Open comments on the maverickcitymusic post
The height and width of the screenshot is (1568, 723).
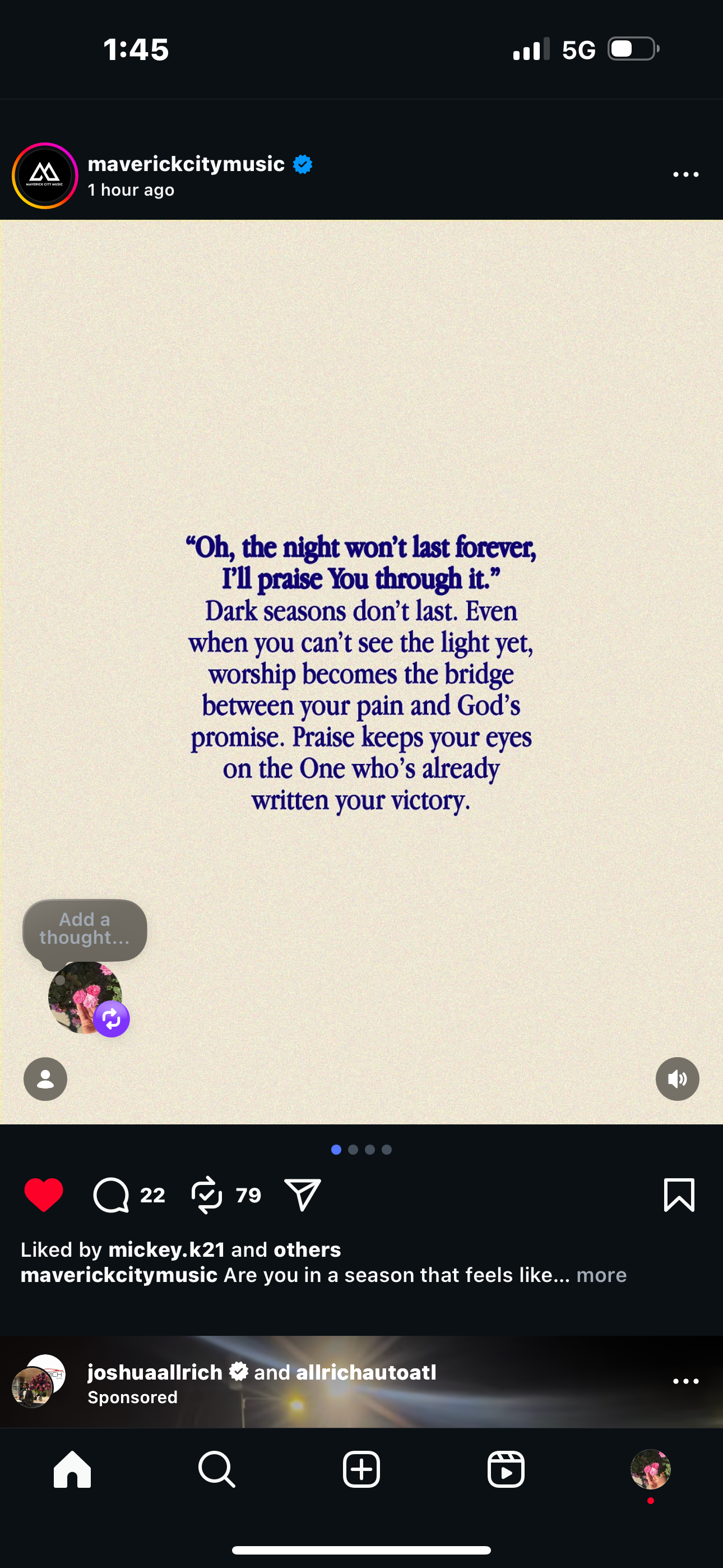(x=111, y=1195)
